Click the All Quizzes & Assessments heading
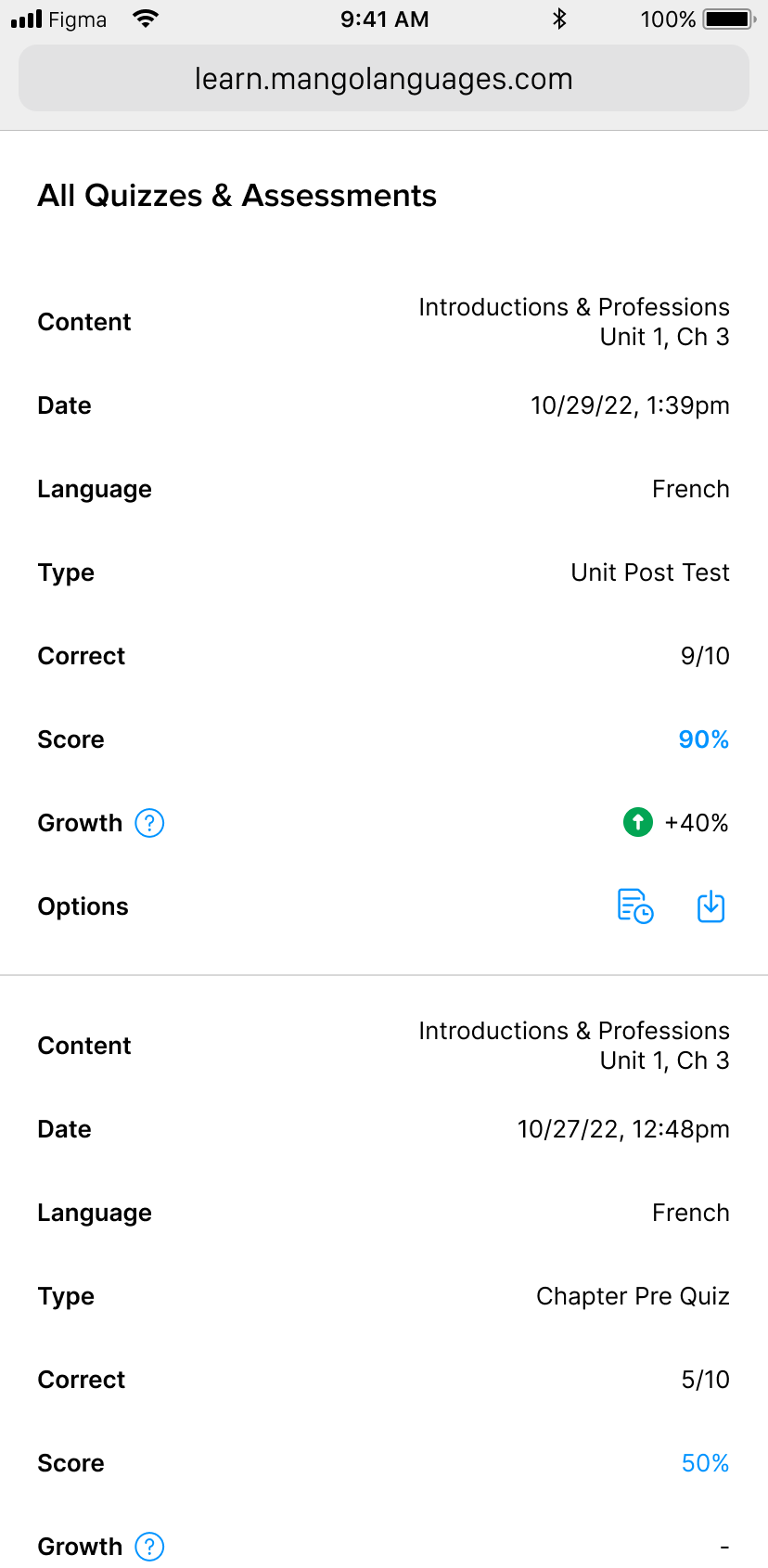Image resolution: width=768 pixels, height=1568 pixels. 237,196
